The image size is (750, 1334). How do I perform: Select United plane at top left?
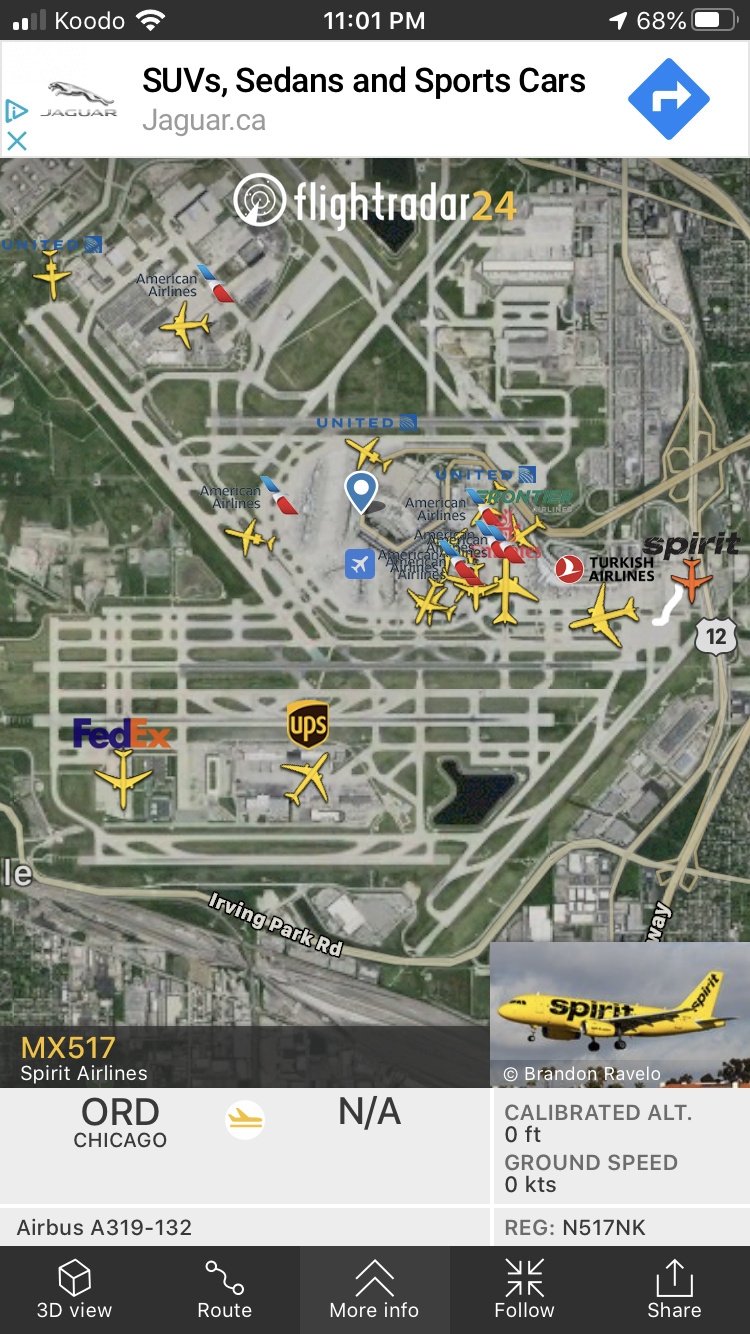point(52,275)
